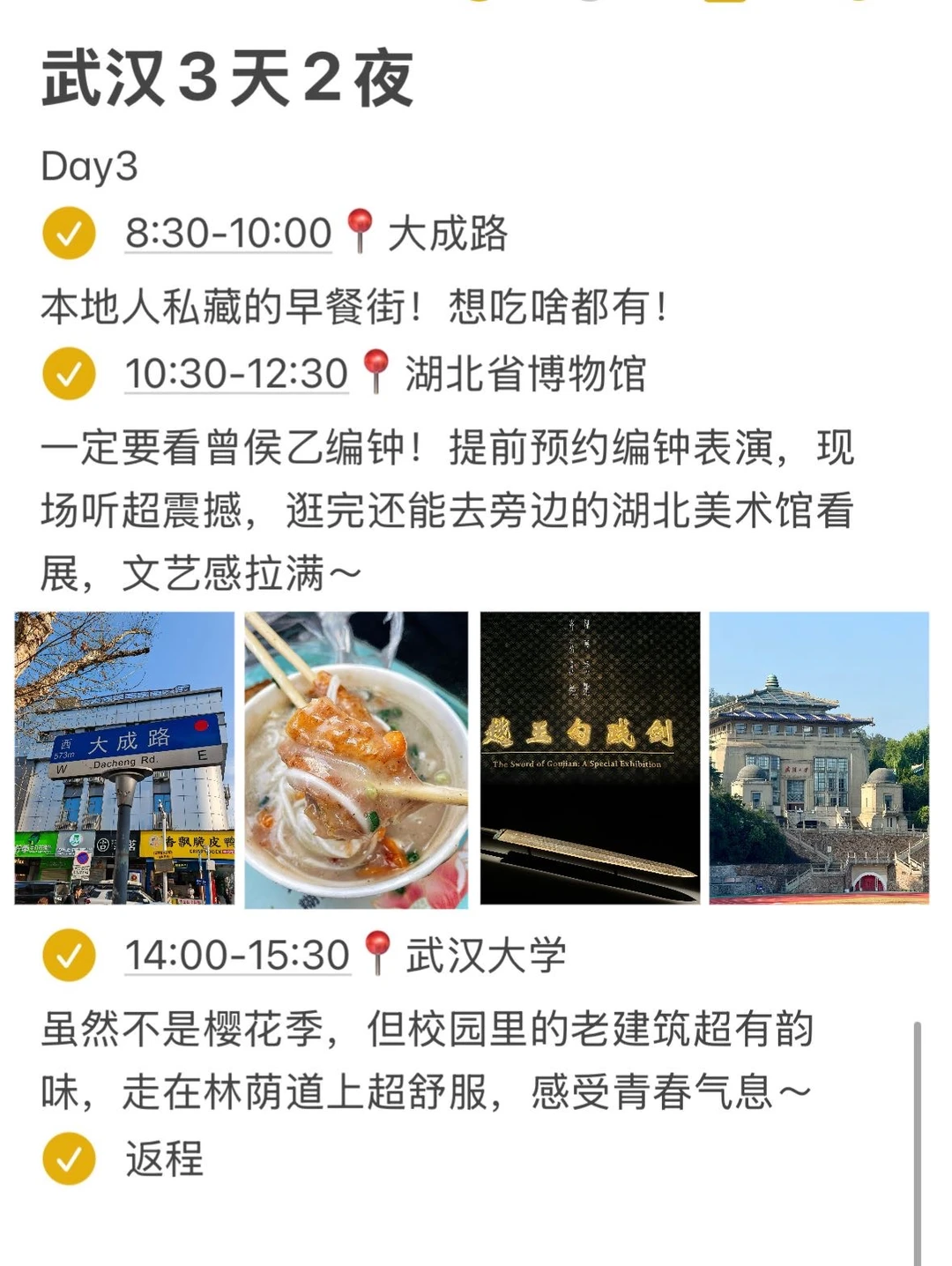Screen dimensions: 952x1266
Task: Tap the underlined 8:30-10:00 time link
Action: [x=228, y=234]
